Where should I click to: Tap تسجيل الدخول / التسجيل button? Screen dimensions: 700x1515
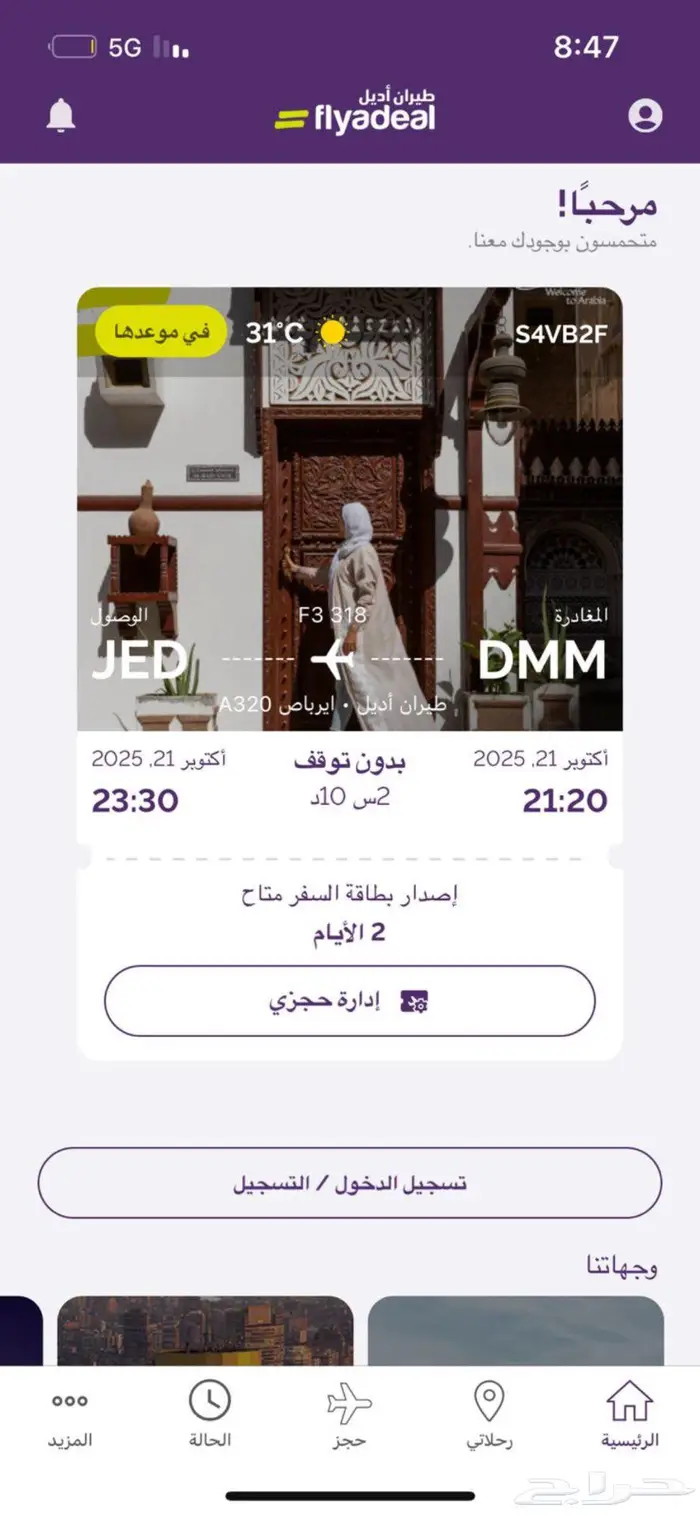click(x=350, y=1183)
